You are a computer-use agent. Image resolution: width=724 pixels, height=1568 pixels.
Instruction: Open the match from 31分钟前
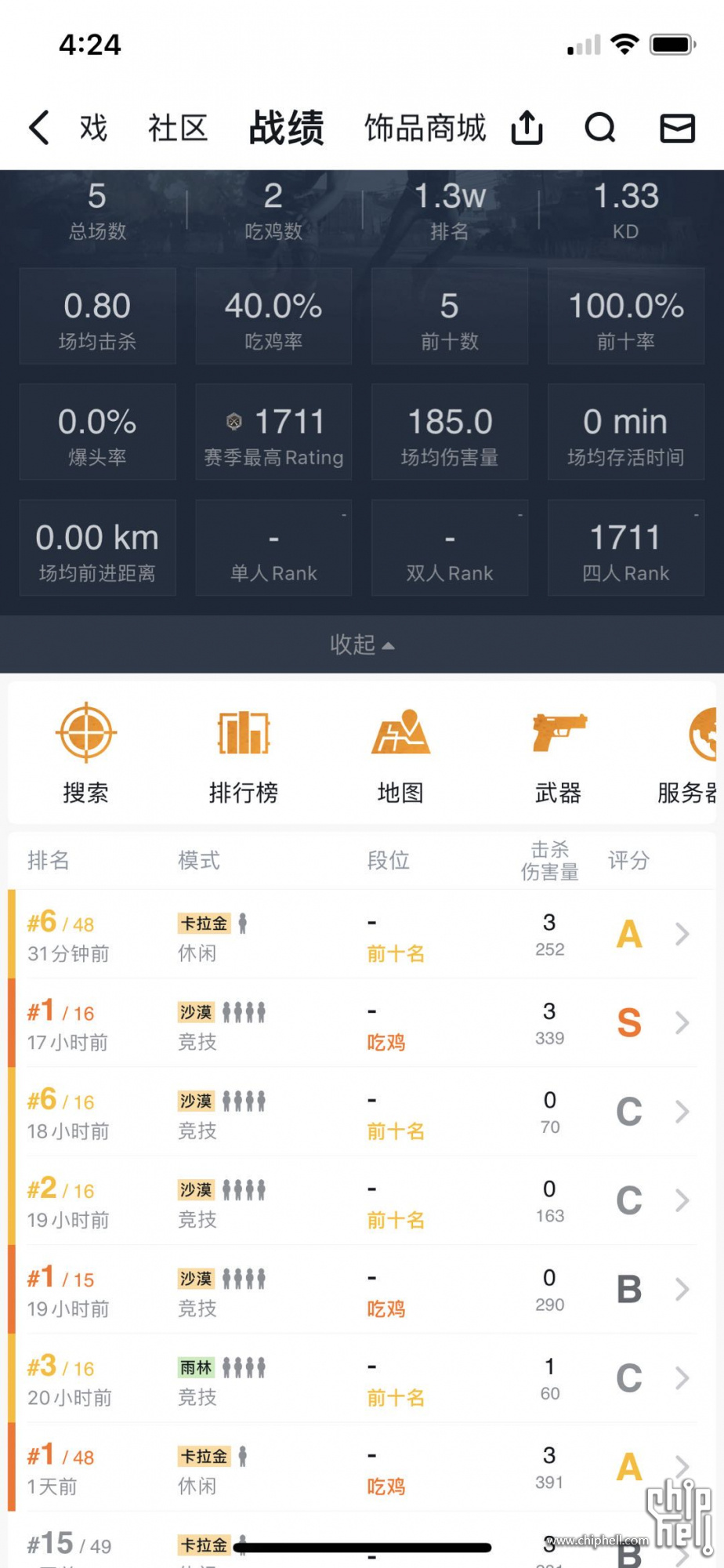(360, 935)
